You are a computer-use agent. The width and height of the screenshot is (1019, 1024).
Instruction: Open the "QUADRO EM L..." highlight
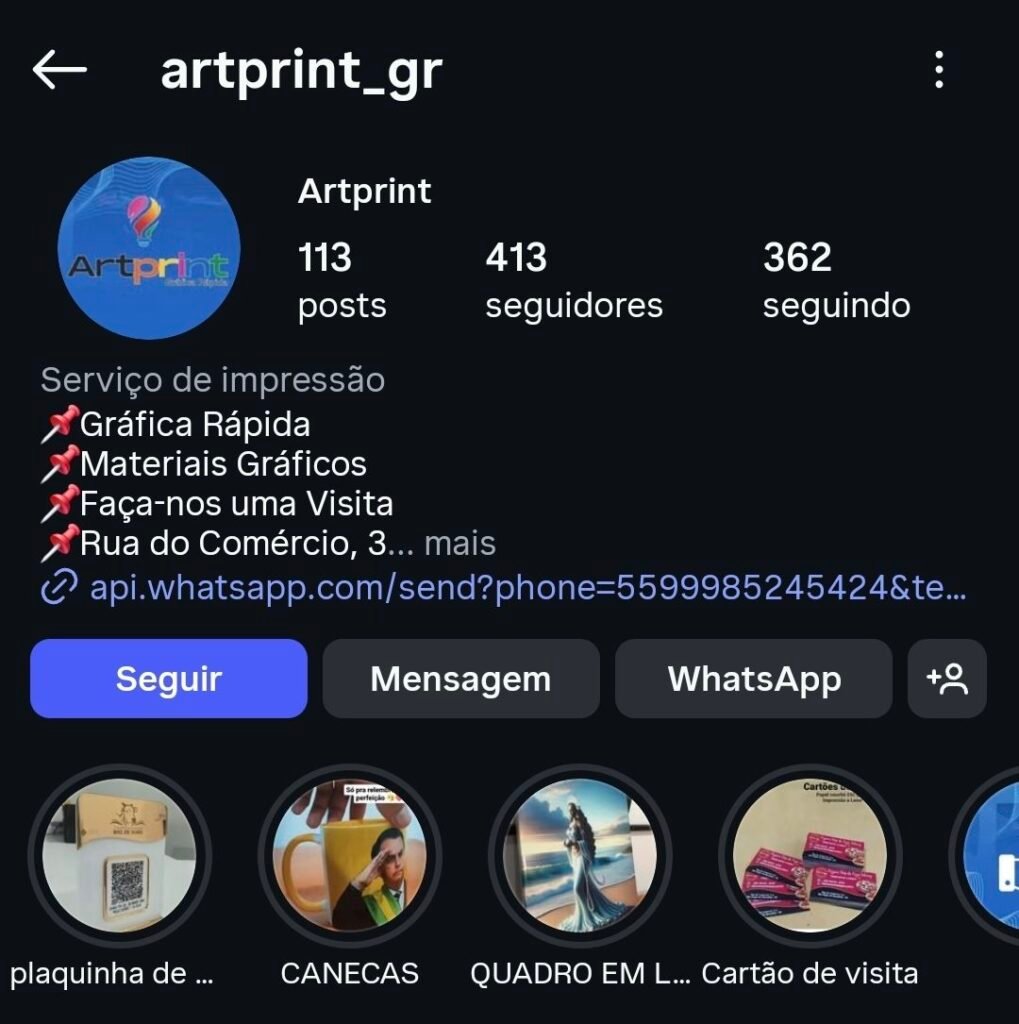(580, 856)
